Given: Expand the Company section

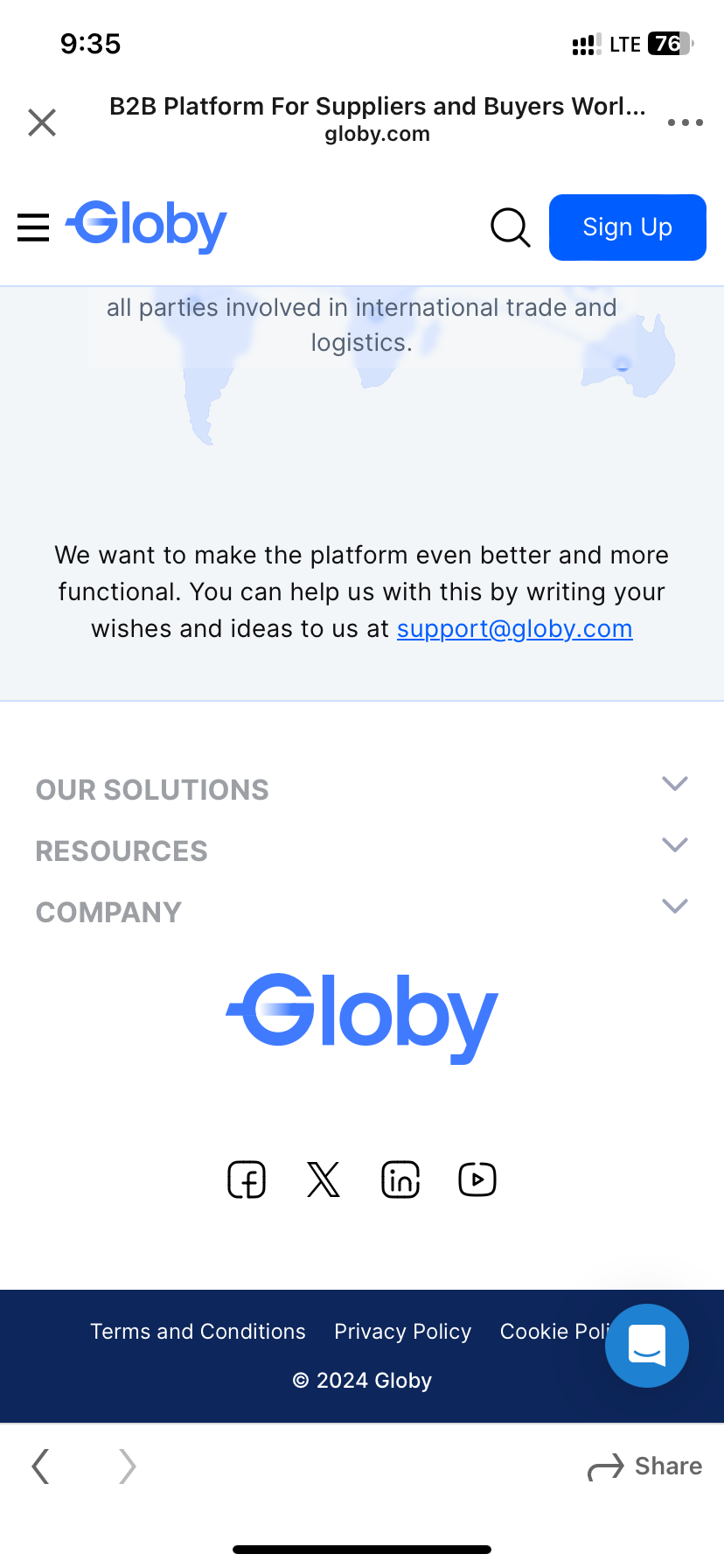Looking at the screenshot, I should tap(362, 912).
